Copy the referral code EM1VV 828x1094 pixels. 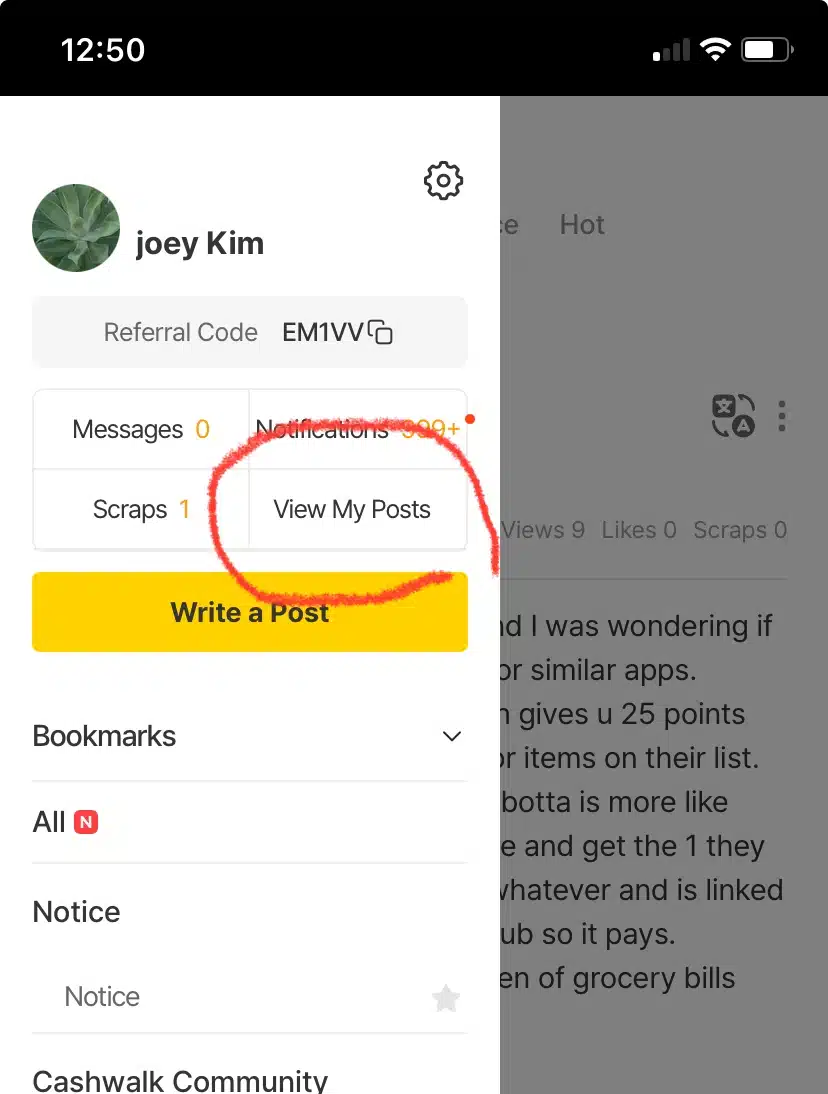click(380, 333)
